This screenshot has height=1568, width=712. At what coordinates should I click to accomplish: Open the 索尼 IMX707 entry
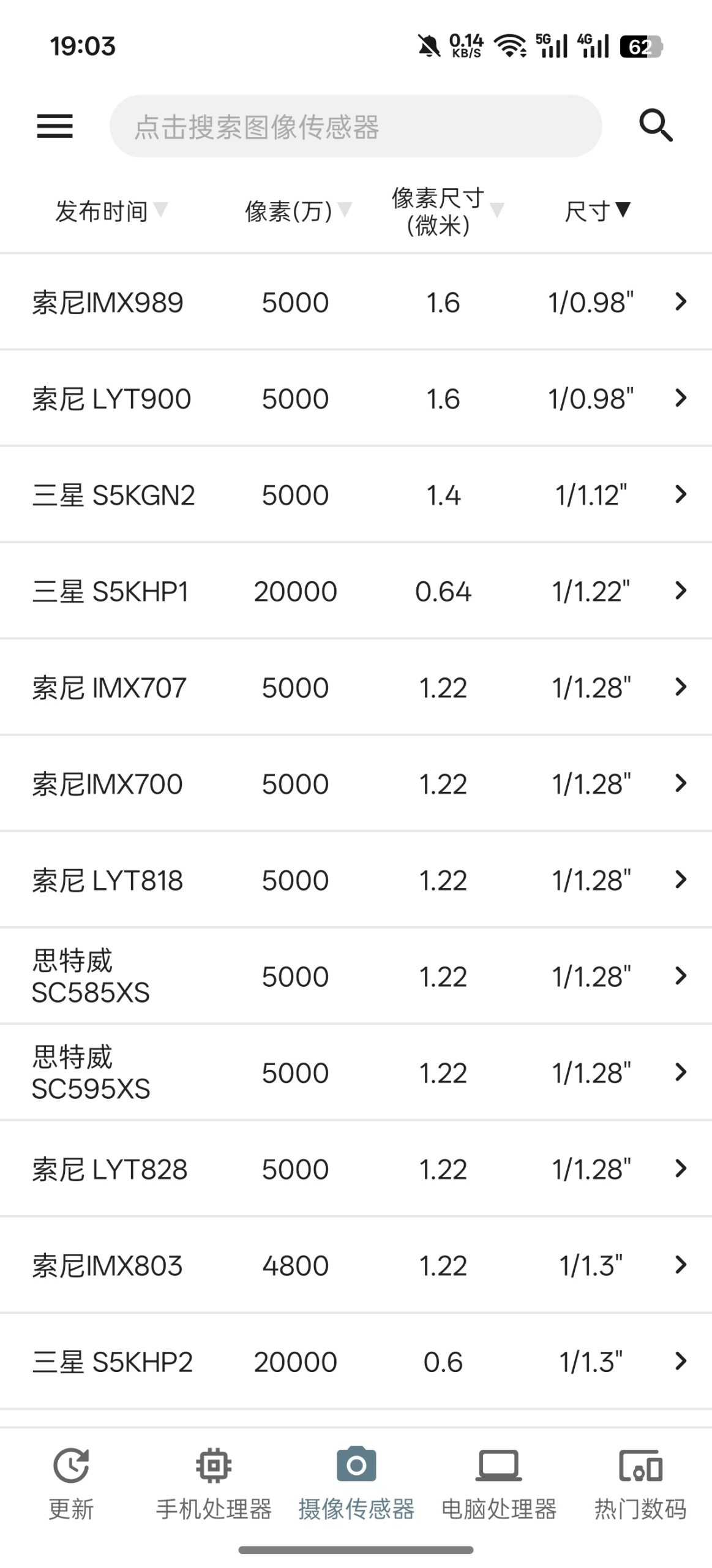tap(355, 687)
